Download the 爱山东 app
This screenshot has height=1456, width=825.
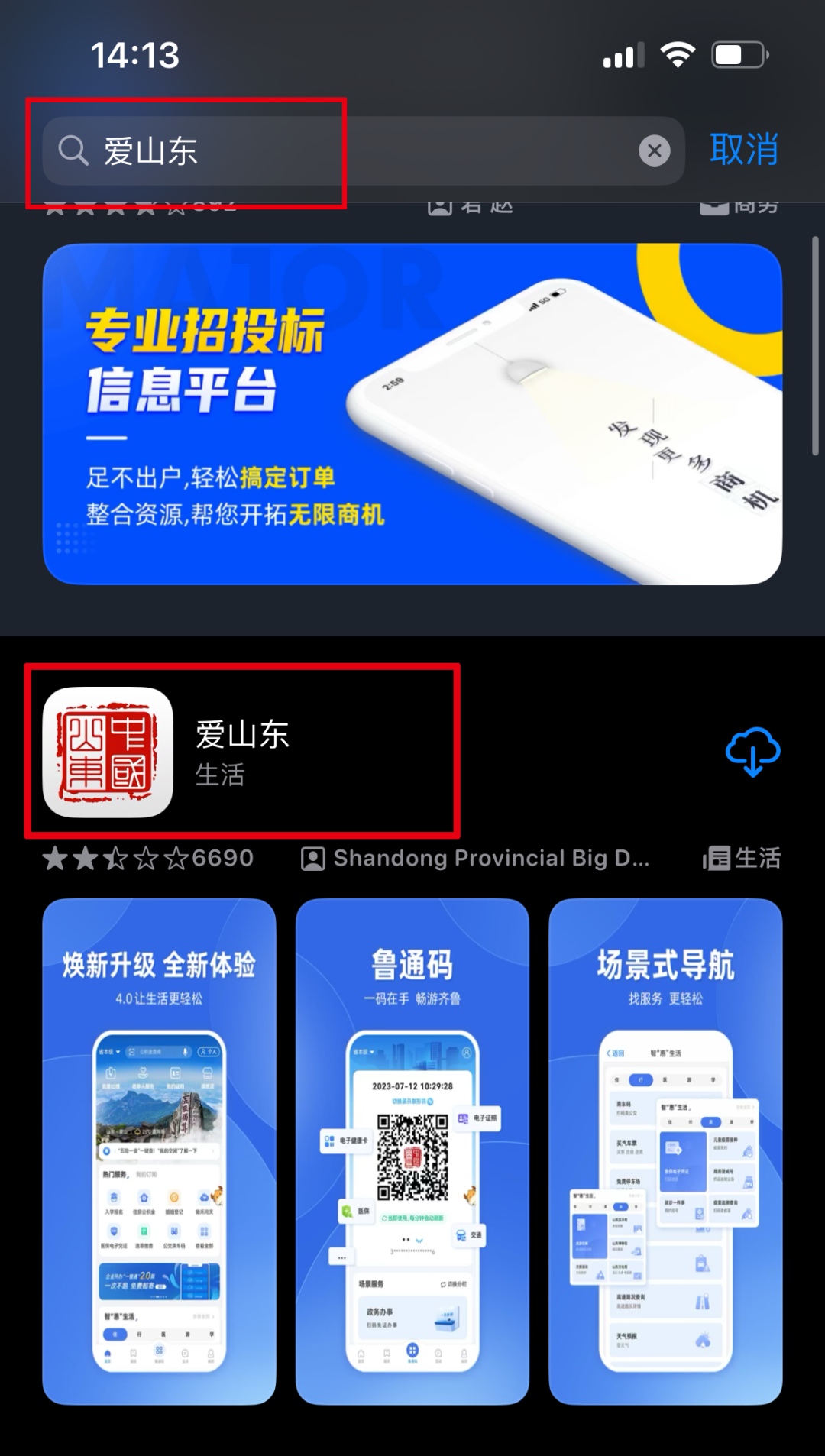click(x=752, y=752)
